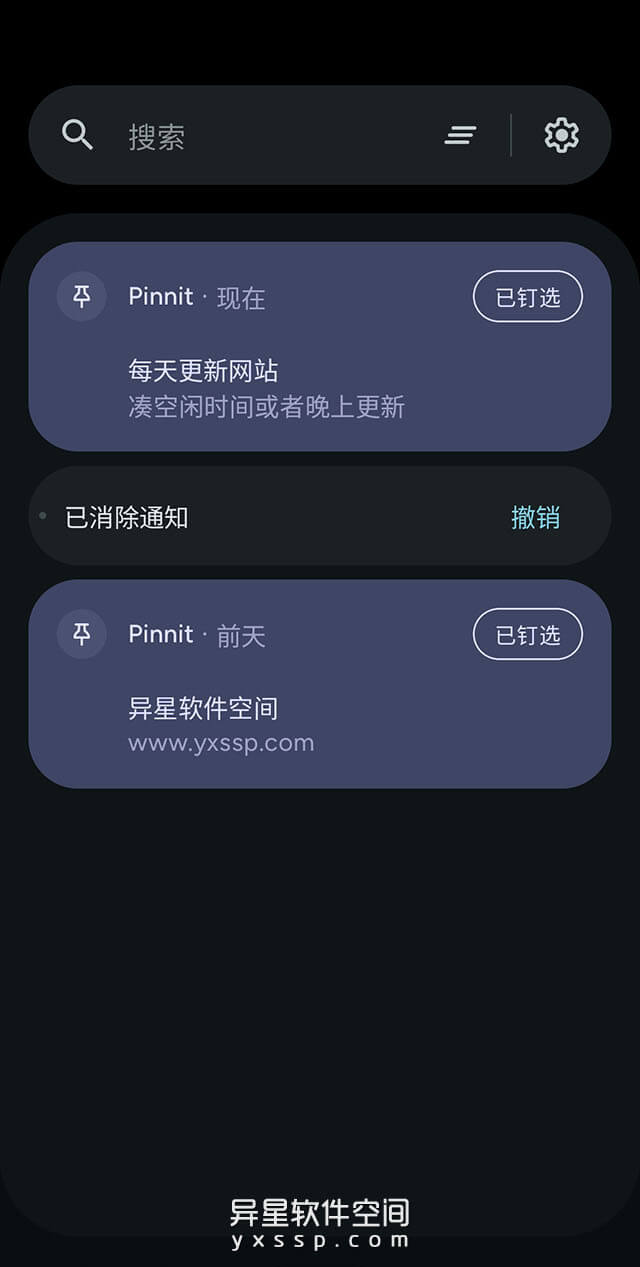Tap 已钉选 on the 每天更新网站 card

click(527, 297)
